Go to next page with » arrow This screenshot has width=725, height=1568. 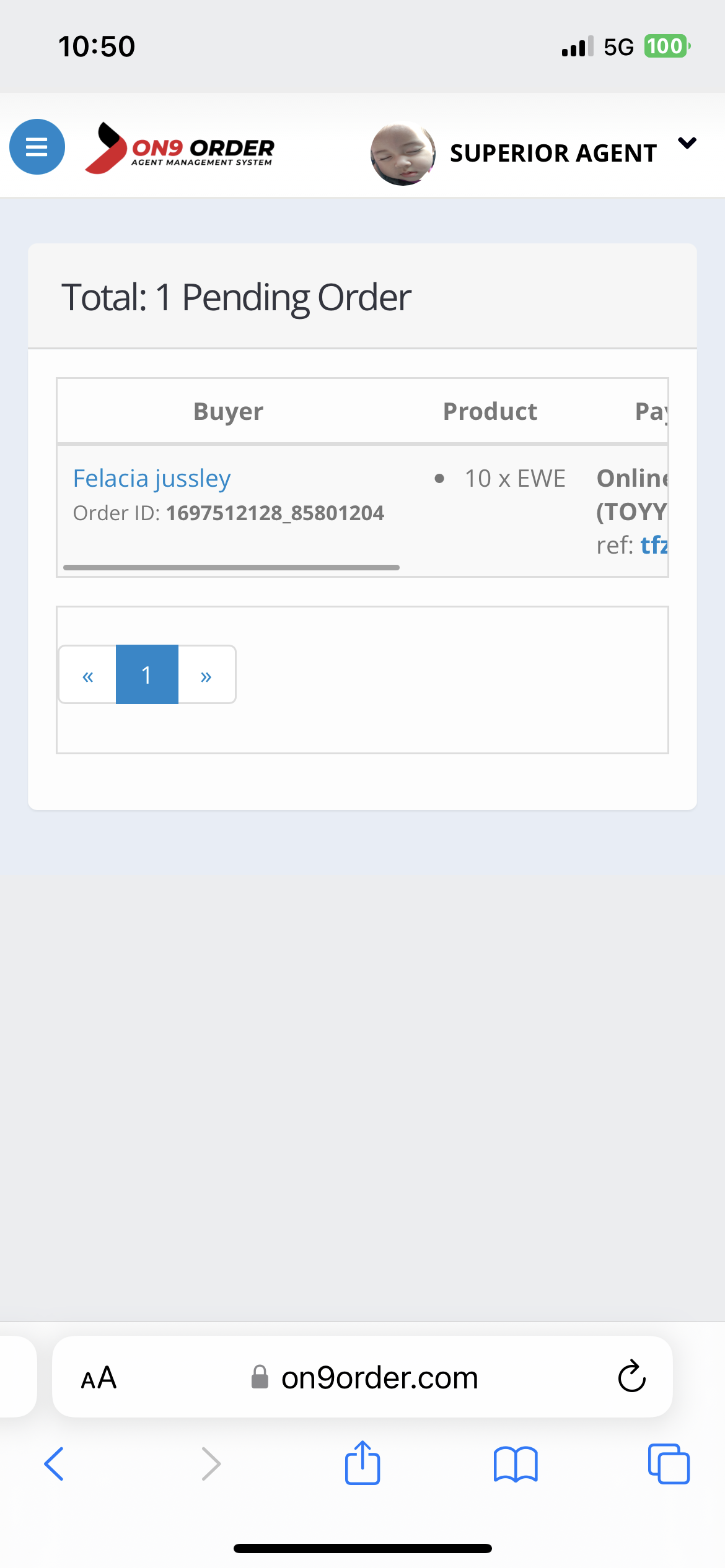tap(206, 675)
